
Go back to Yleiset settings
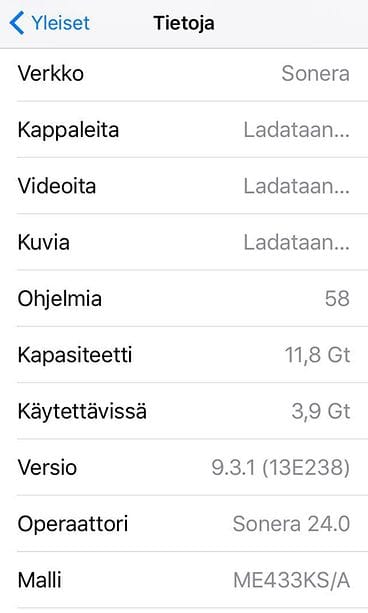(x=50, y=23)
